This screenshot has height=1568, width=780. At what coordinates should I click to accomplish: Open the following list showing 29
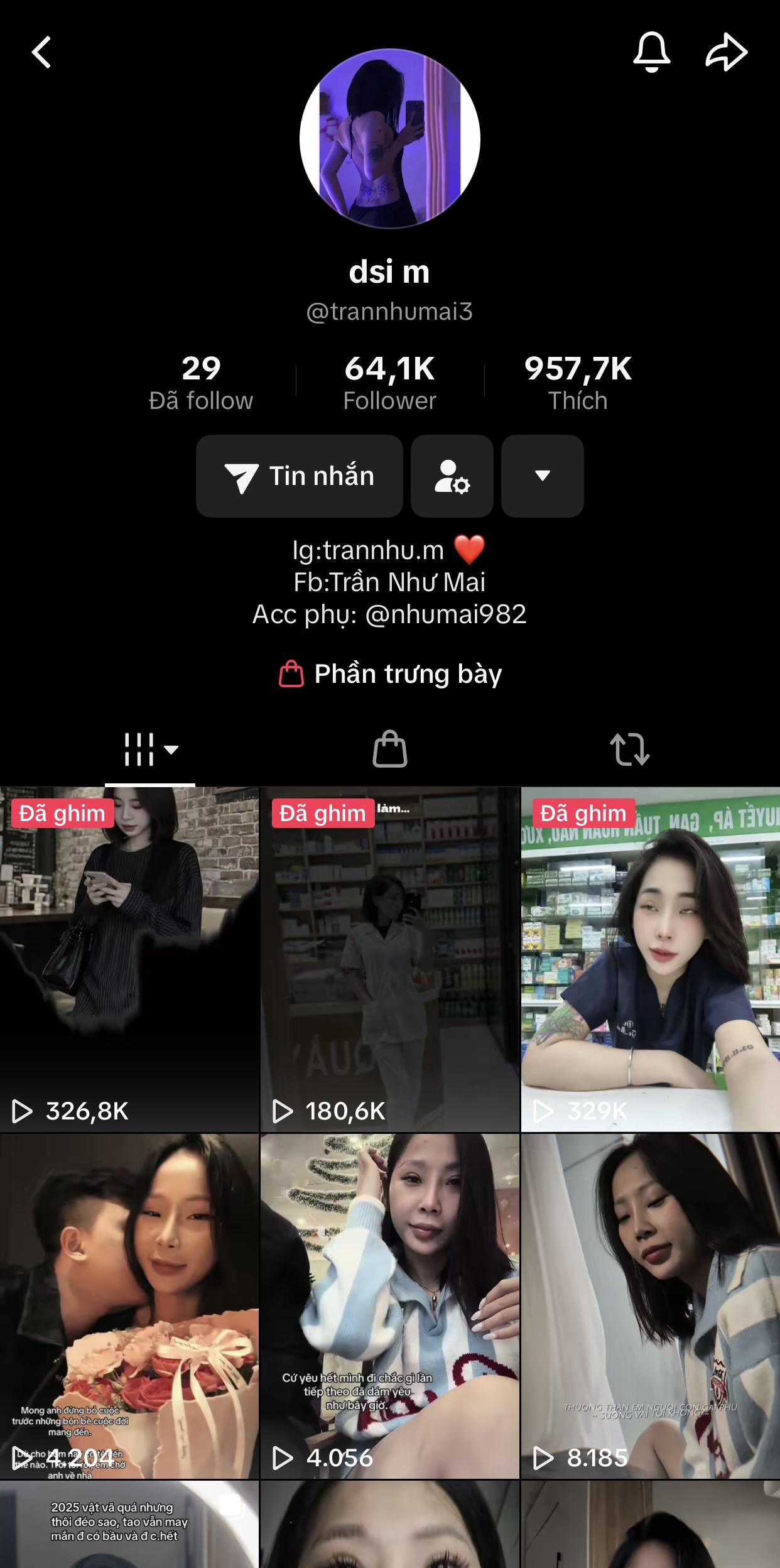pyautogui.click(x=201, y=382)
